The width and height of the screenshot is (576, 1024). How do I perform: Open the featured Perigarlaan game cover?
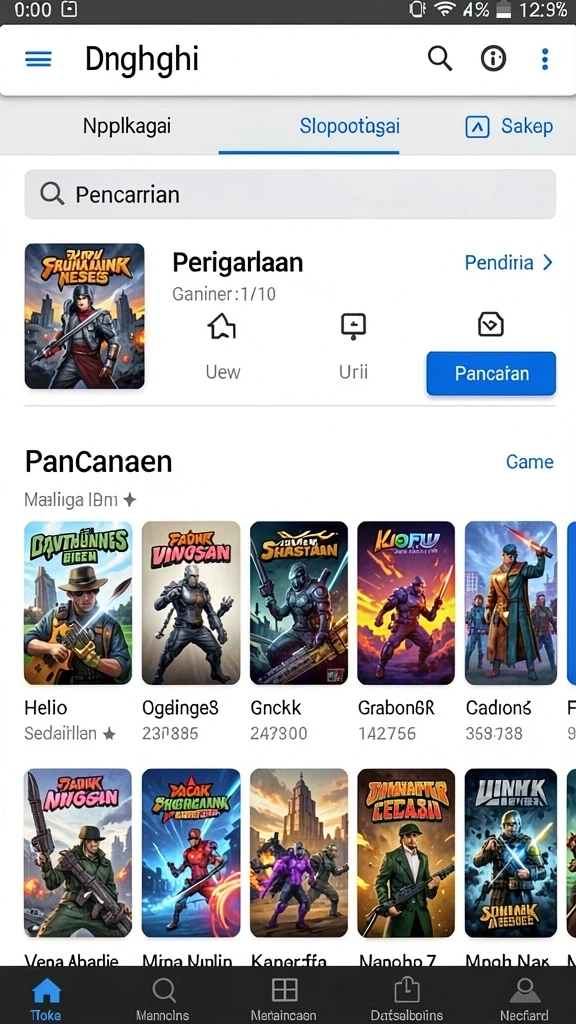pos(84,316)
